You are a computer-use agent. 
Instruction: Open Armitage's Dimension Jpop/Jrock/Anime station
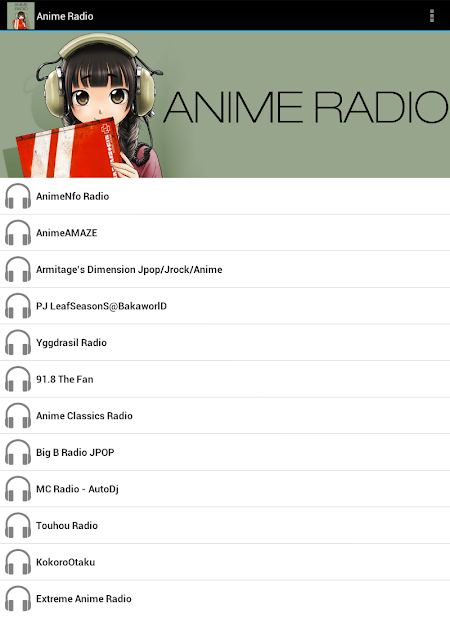(225, 269)
